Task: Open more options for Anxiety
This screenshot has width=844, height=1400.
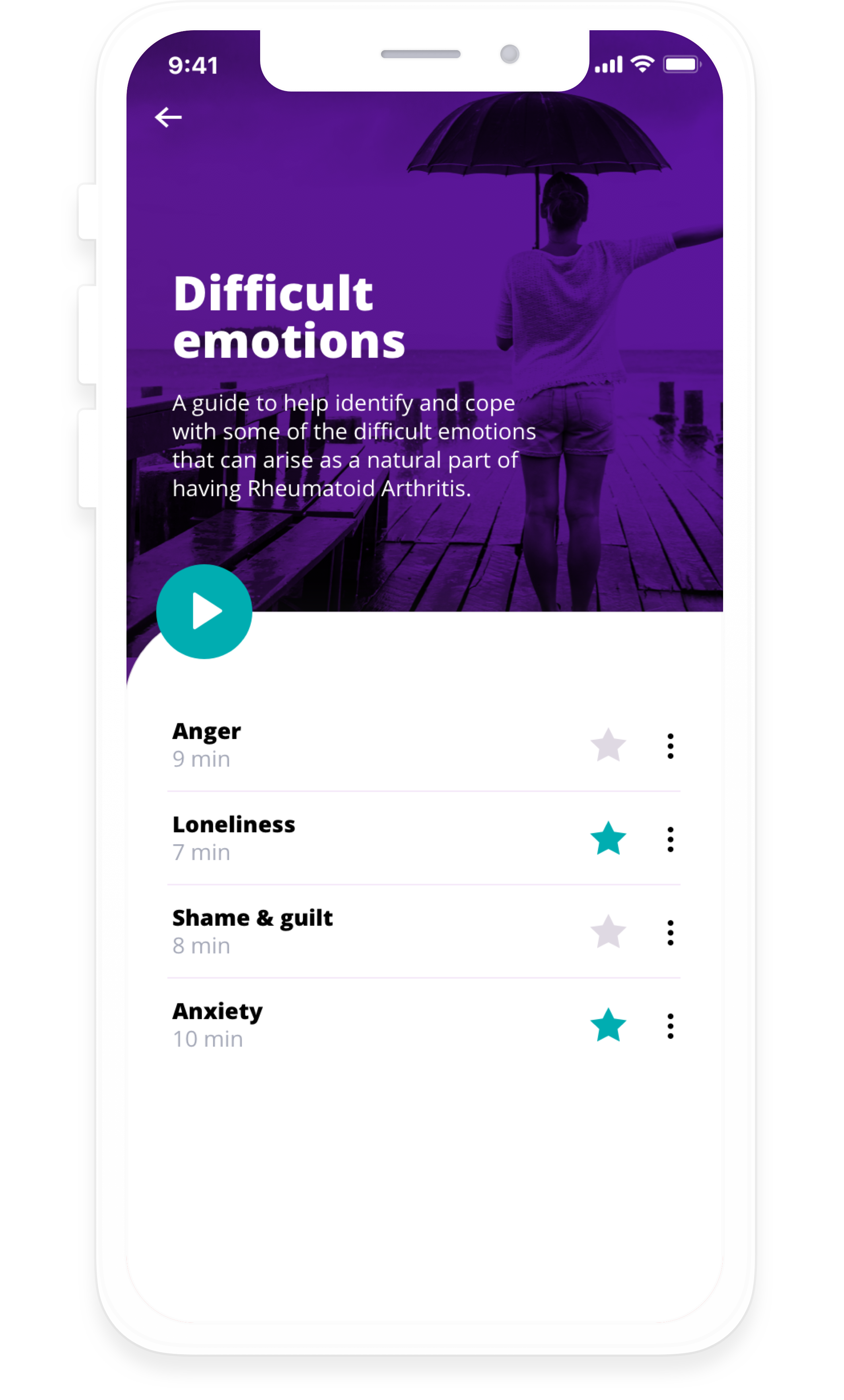Action: pos(670,1026)
